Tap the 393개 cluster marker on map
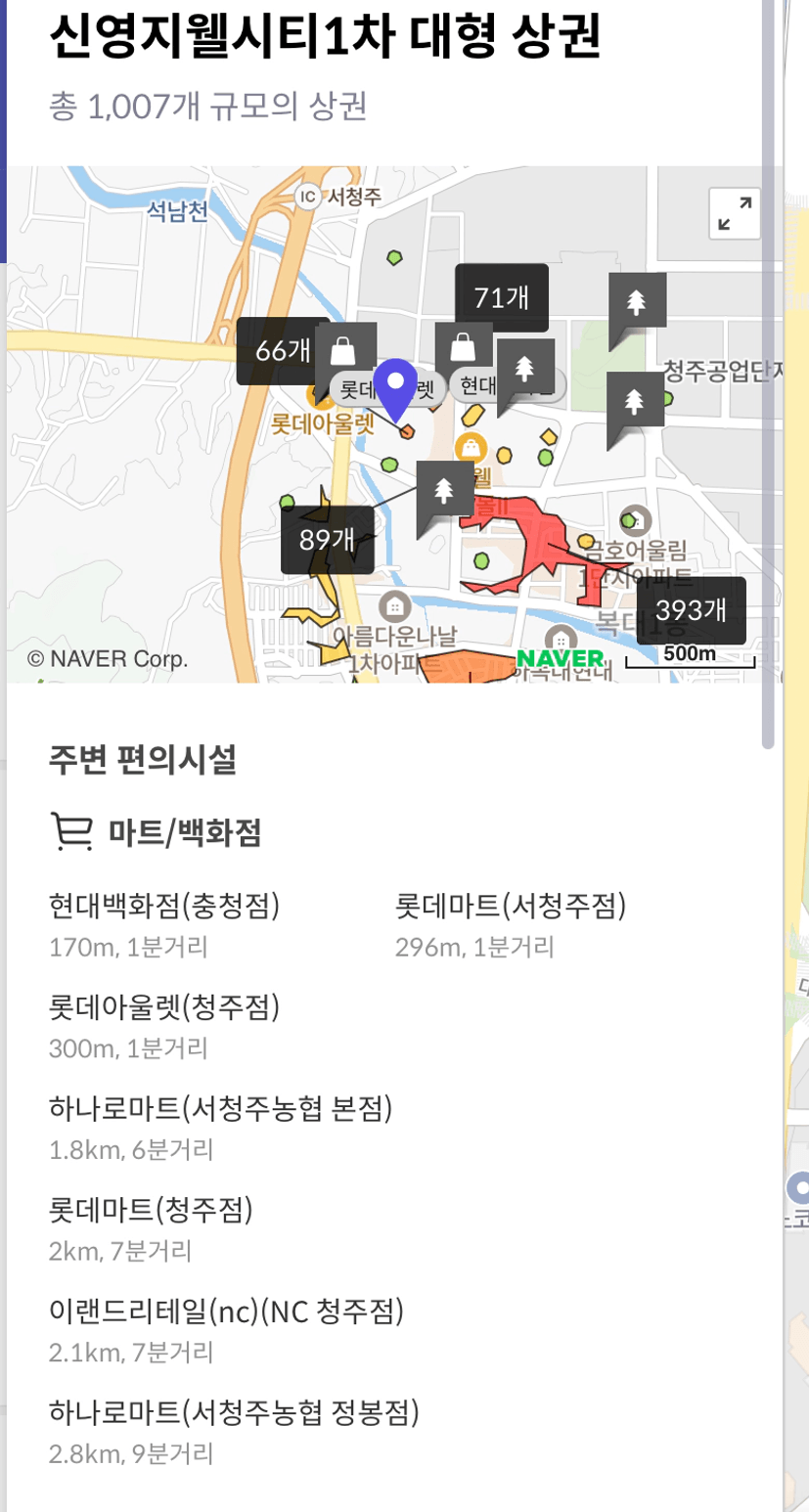This screenshot has width=809, height=1512. (691, 610)
